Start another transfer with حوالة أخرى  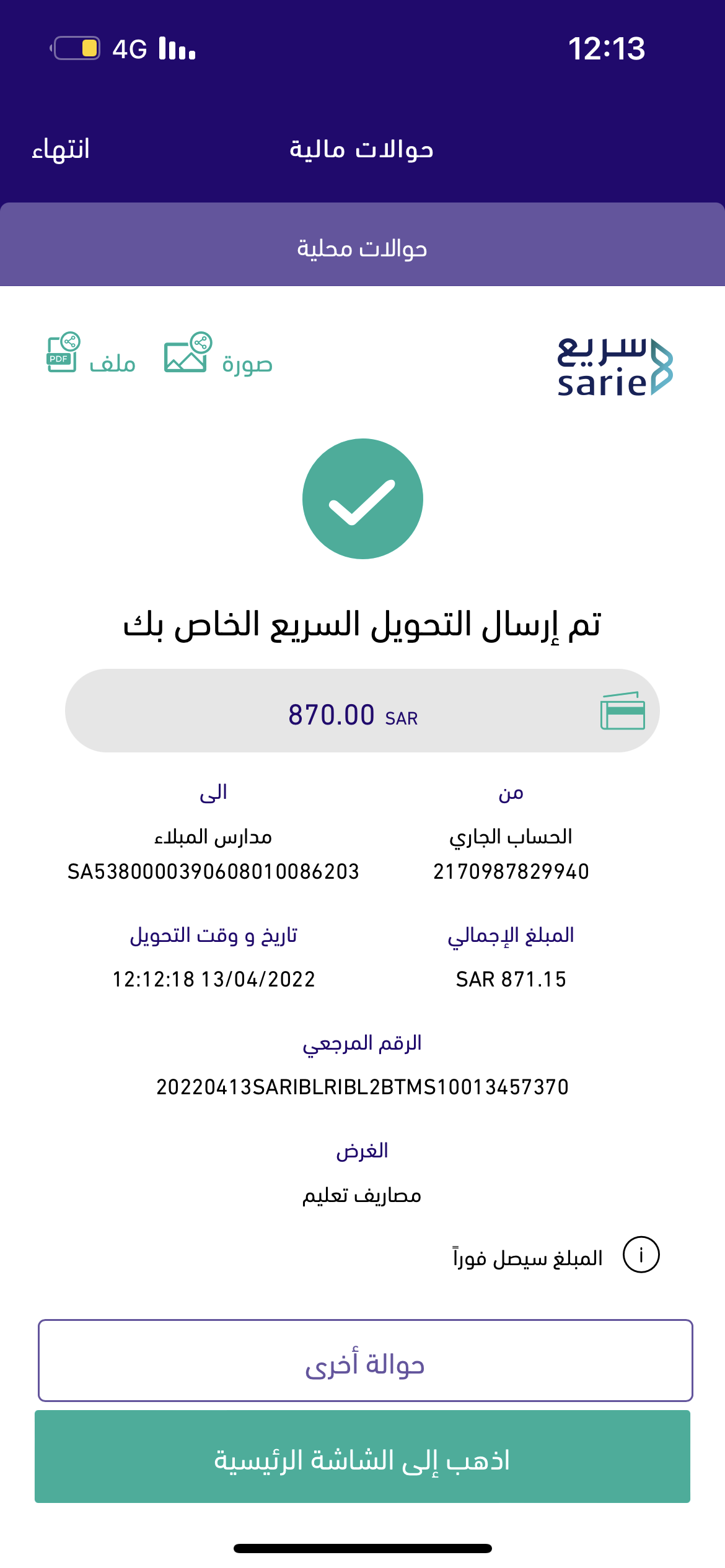(x=365, y=1361)
